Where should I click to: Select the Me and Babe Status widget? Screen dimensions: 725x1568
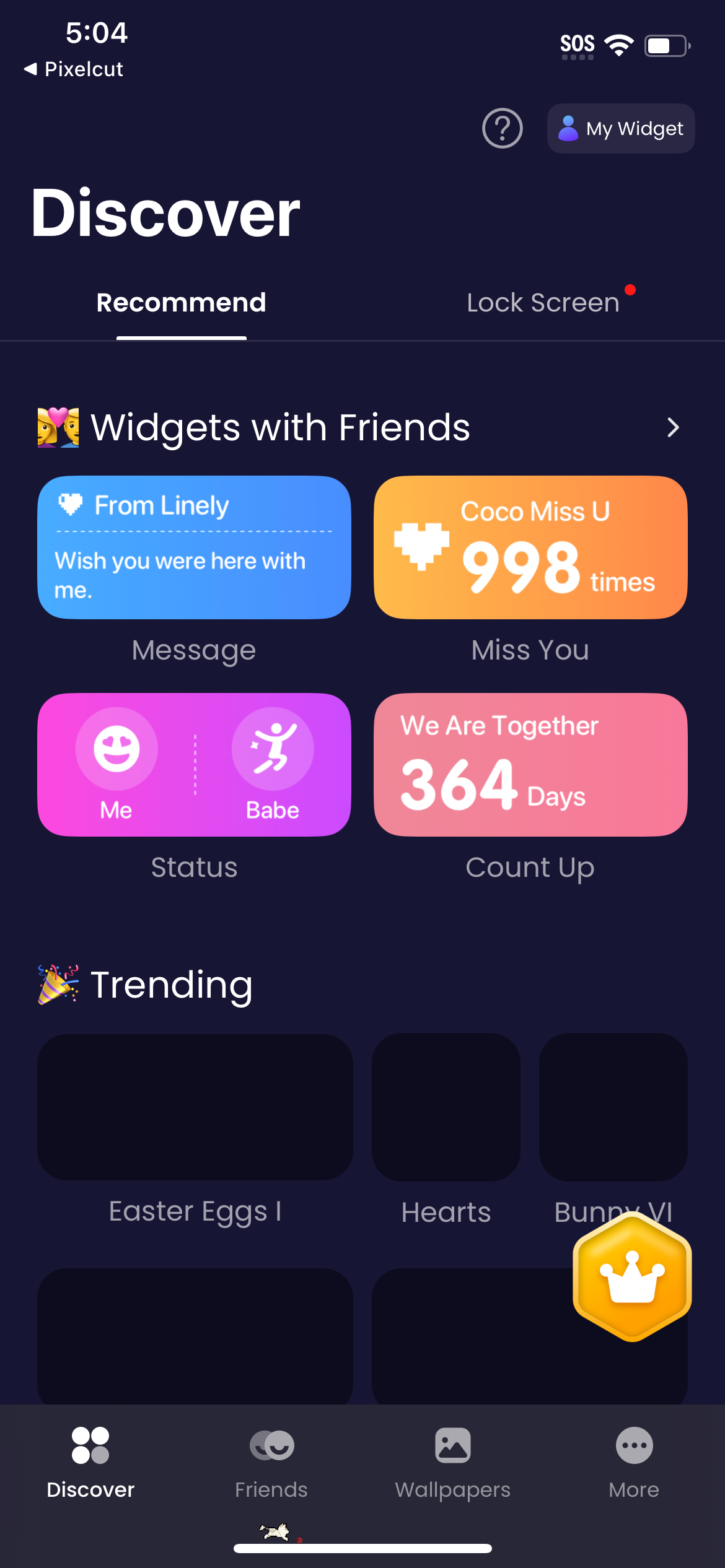click(194, 765)
